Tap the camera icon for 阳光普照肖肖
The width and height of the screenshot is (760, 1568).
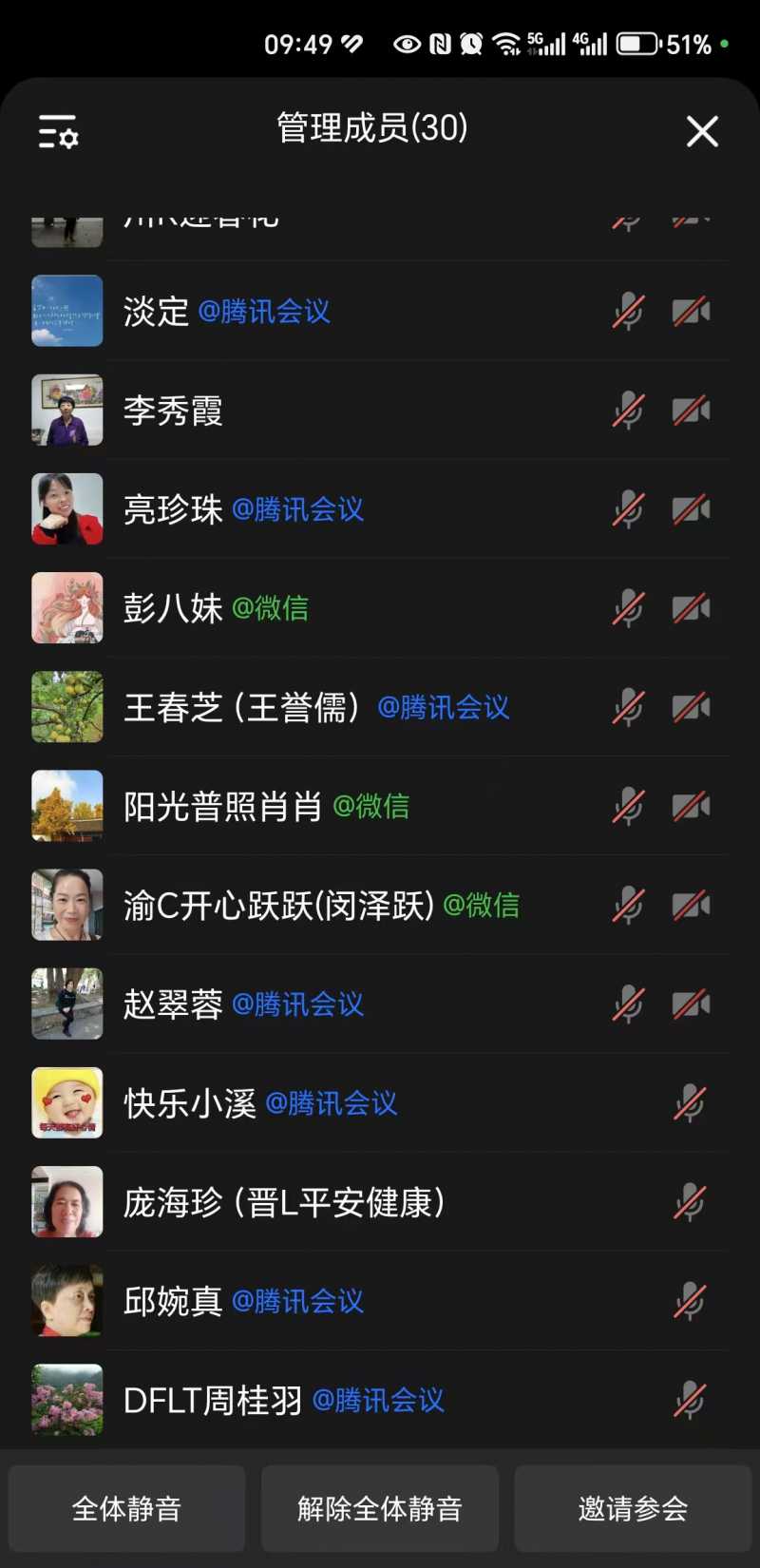(x=691, y=806)
